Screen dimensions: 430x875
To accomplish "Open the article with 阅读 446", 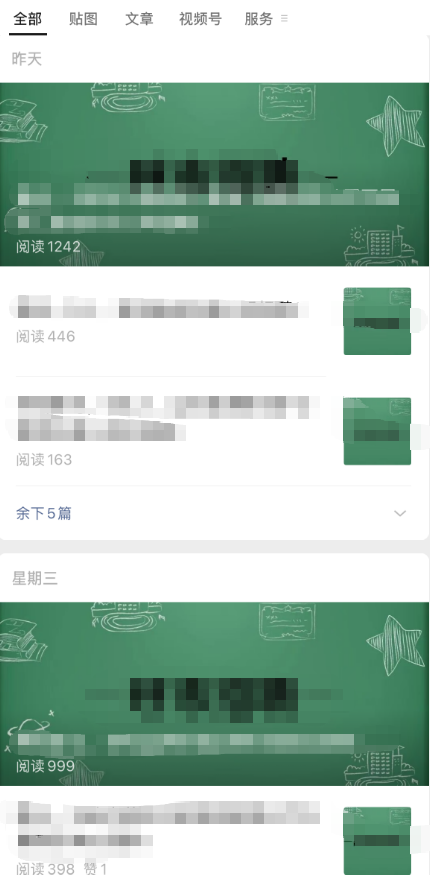I will 215,321.
